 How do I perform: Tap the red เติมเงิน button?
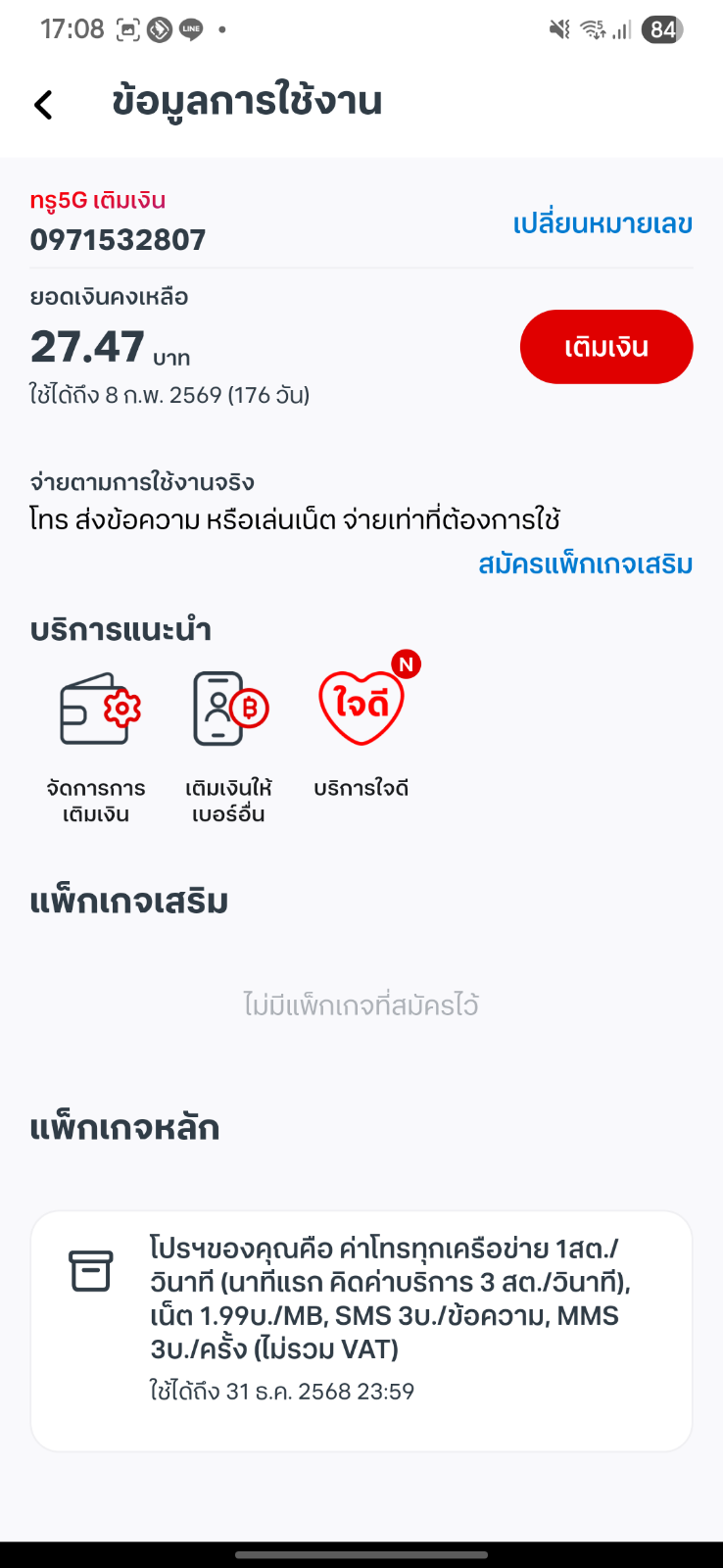606,347
